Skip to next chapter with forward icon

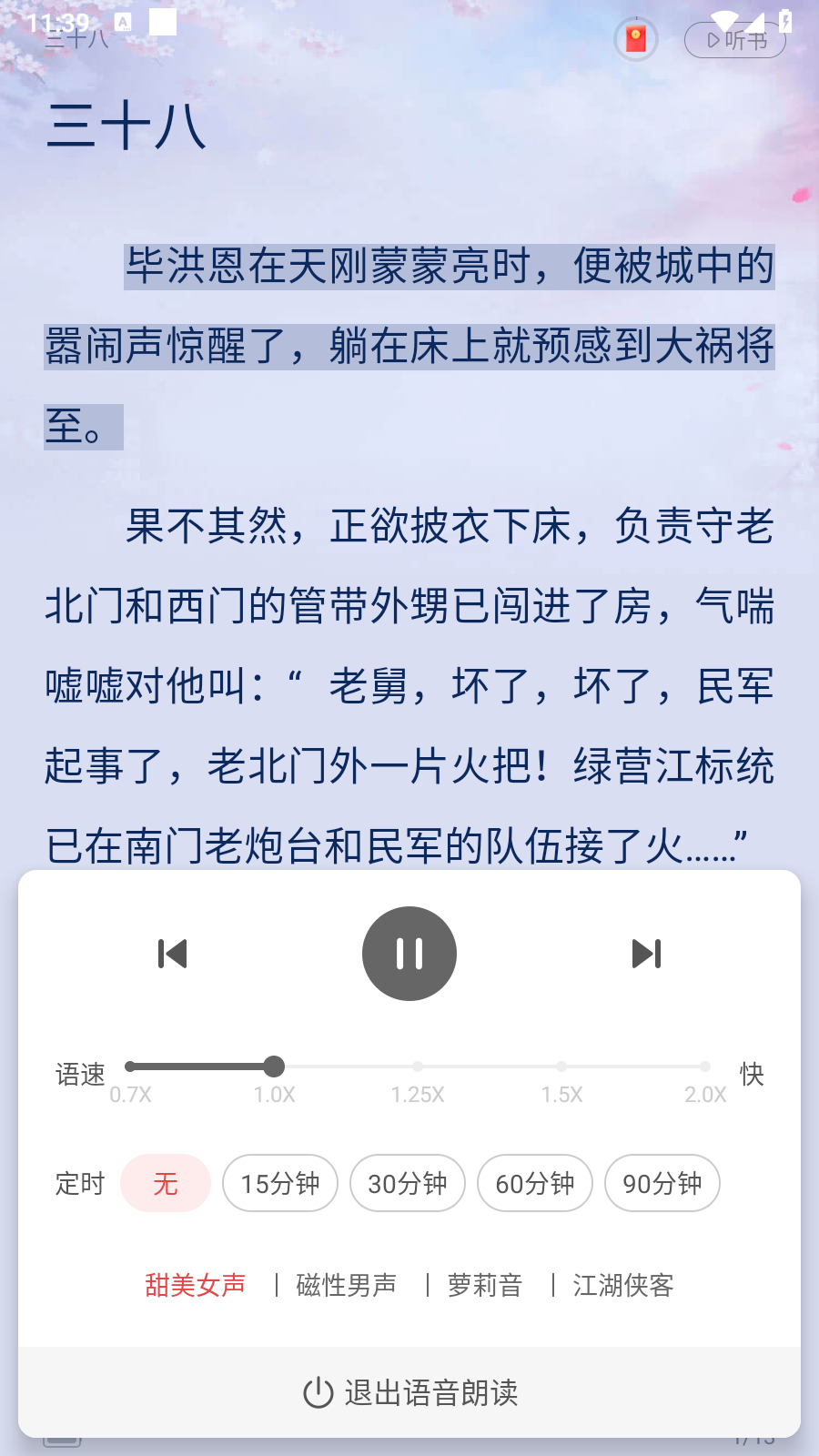click(x=646, y=953)
